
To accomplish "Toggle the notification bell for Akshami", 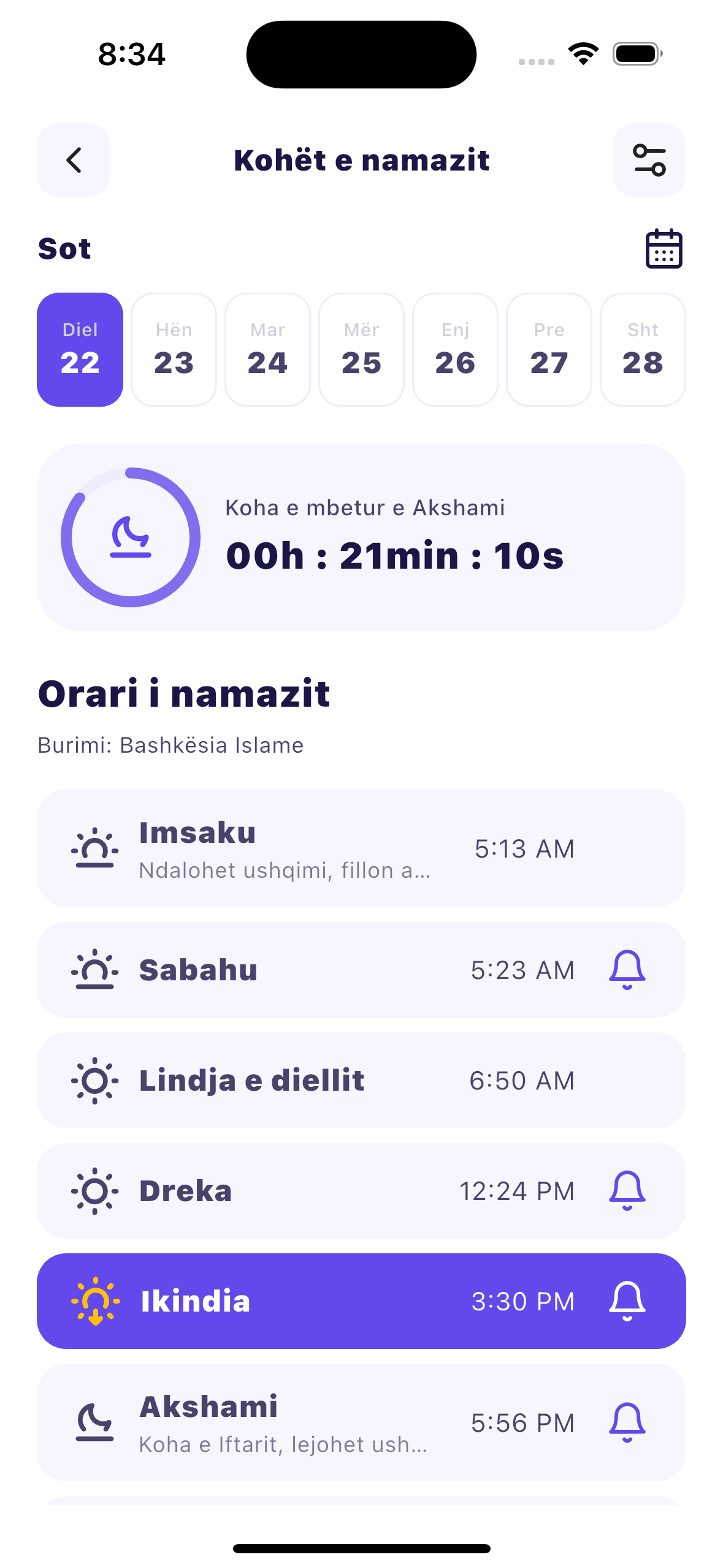I will (x=627, y=1423).
